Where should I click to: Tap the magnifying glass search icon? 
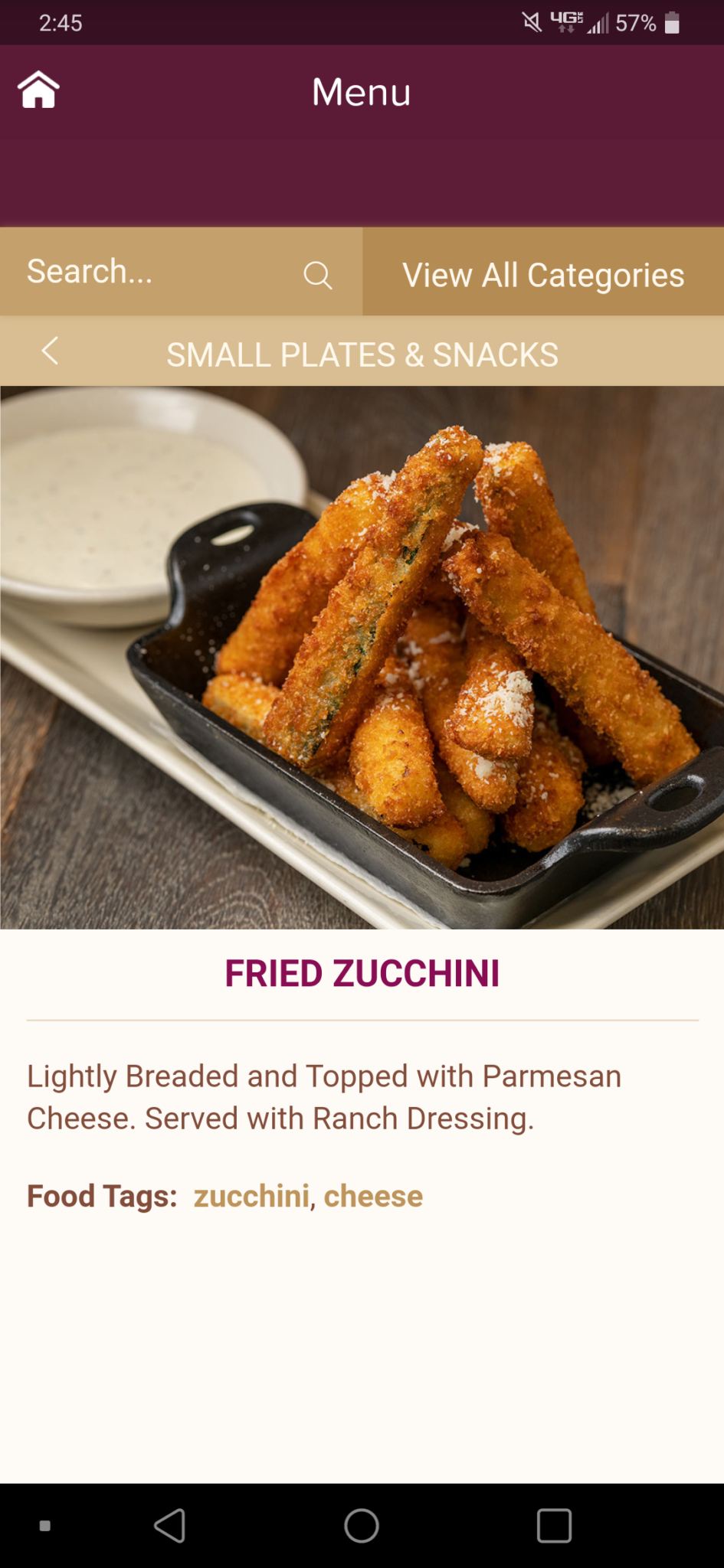tap(317, 275)
